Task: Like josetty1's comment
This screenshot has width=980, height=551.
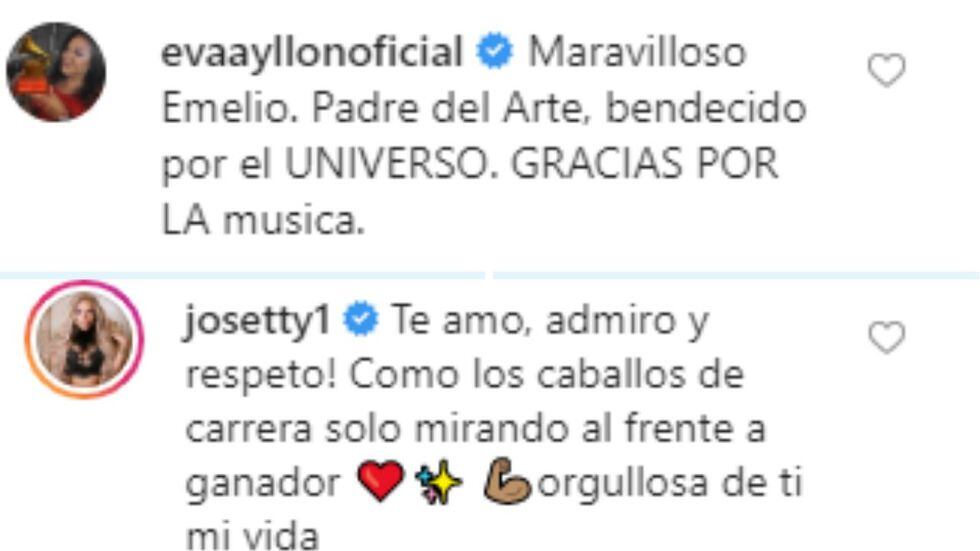Action: coord(886,339)
